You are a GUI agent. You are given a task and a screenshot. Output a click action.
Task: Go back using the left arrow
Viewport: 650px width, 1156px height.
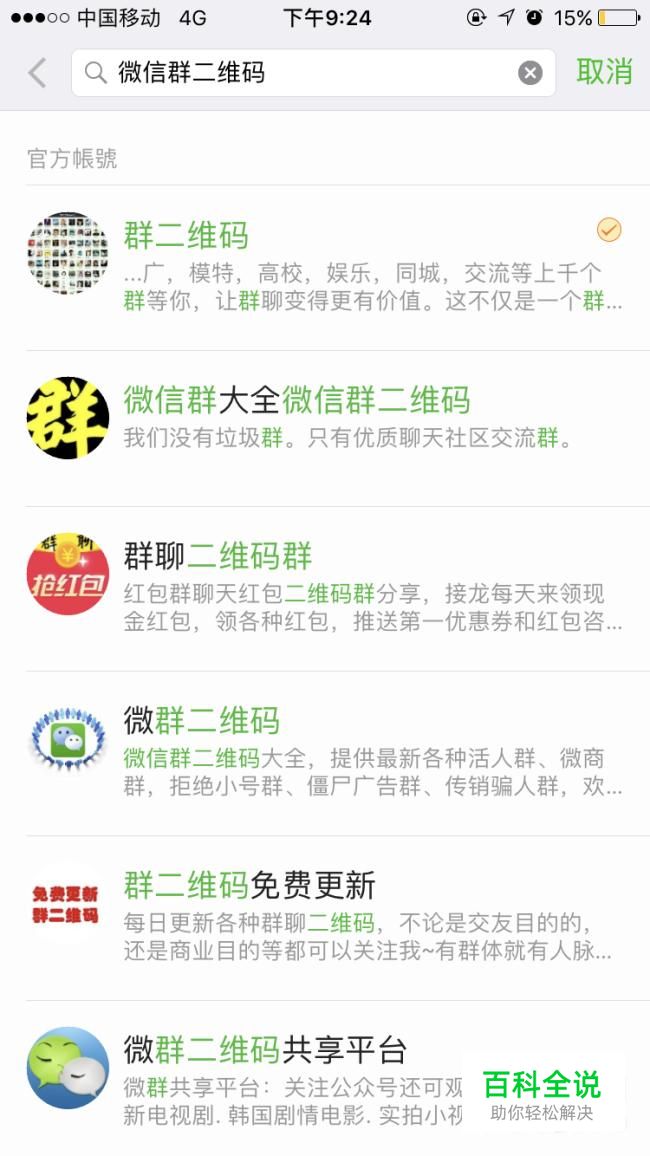[38, 73]
